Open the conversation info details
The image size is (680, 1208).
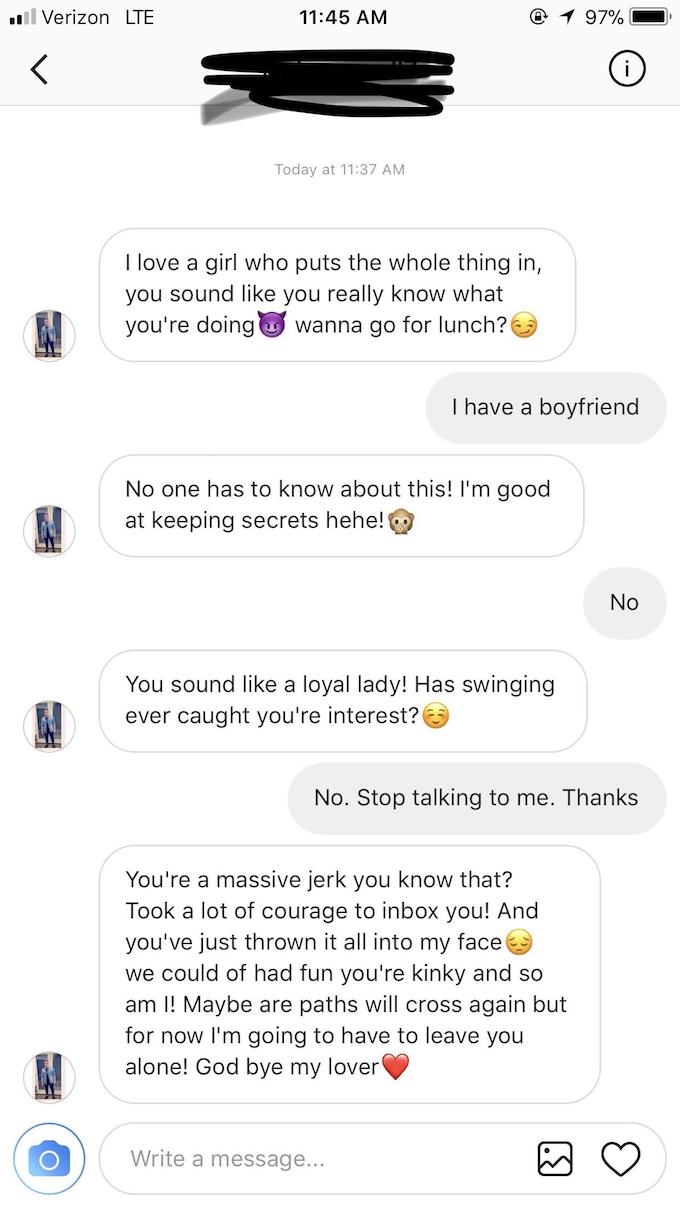[626, 69]
